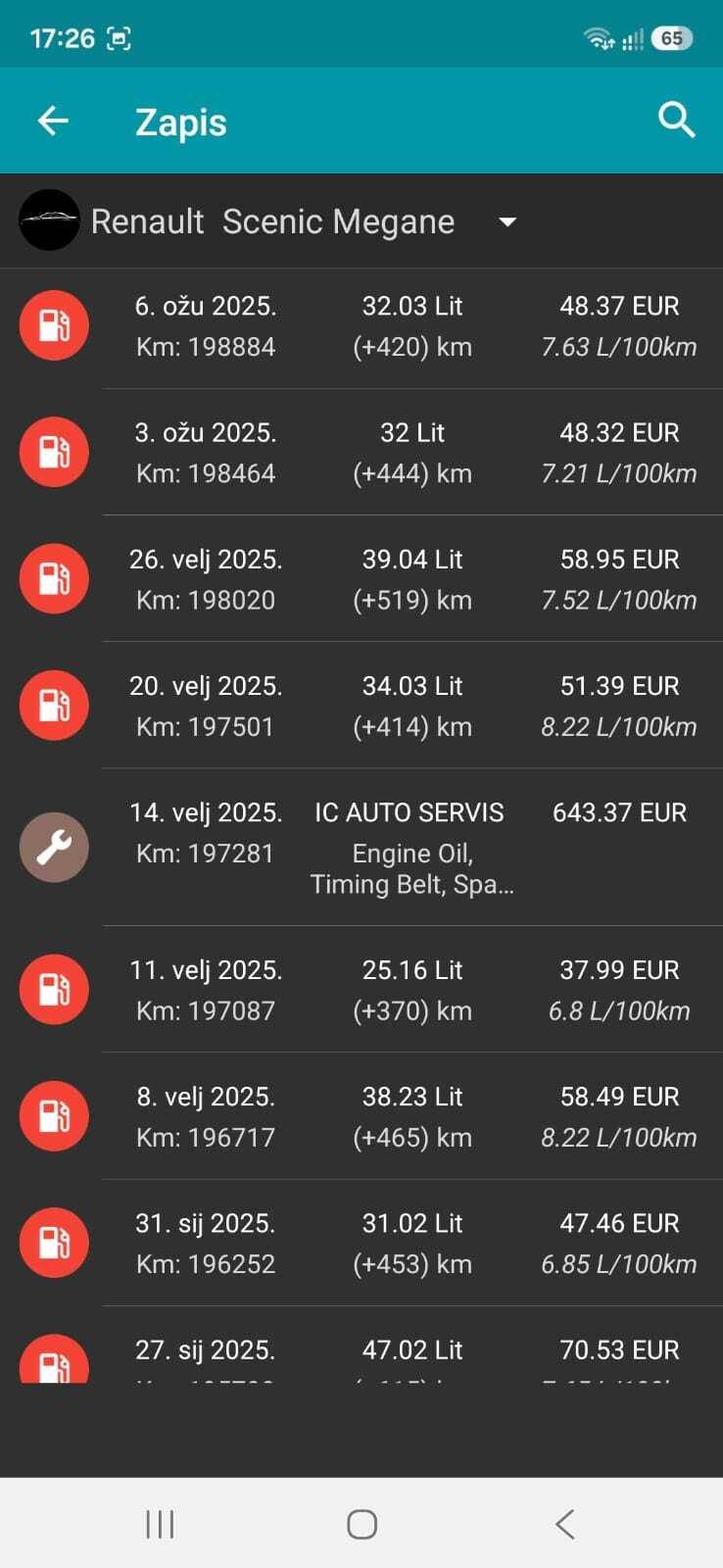Open the 6. ožu 2025. fuel entry
Viewport: 723px width, 1568px height.
point(361,326)
